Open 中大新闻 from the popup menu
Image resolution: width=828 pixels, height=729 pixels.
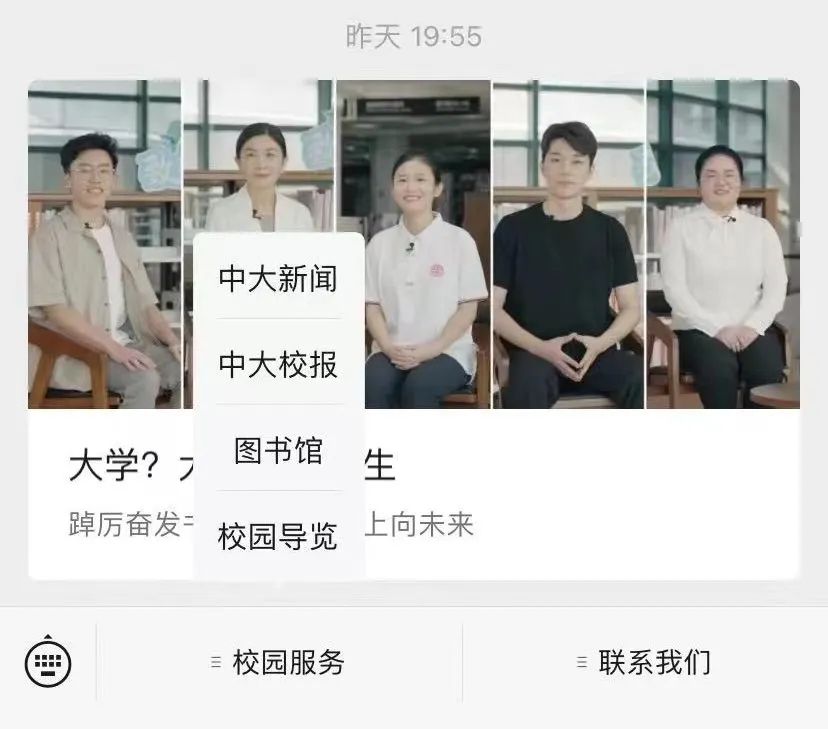coord(278,279)
